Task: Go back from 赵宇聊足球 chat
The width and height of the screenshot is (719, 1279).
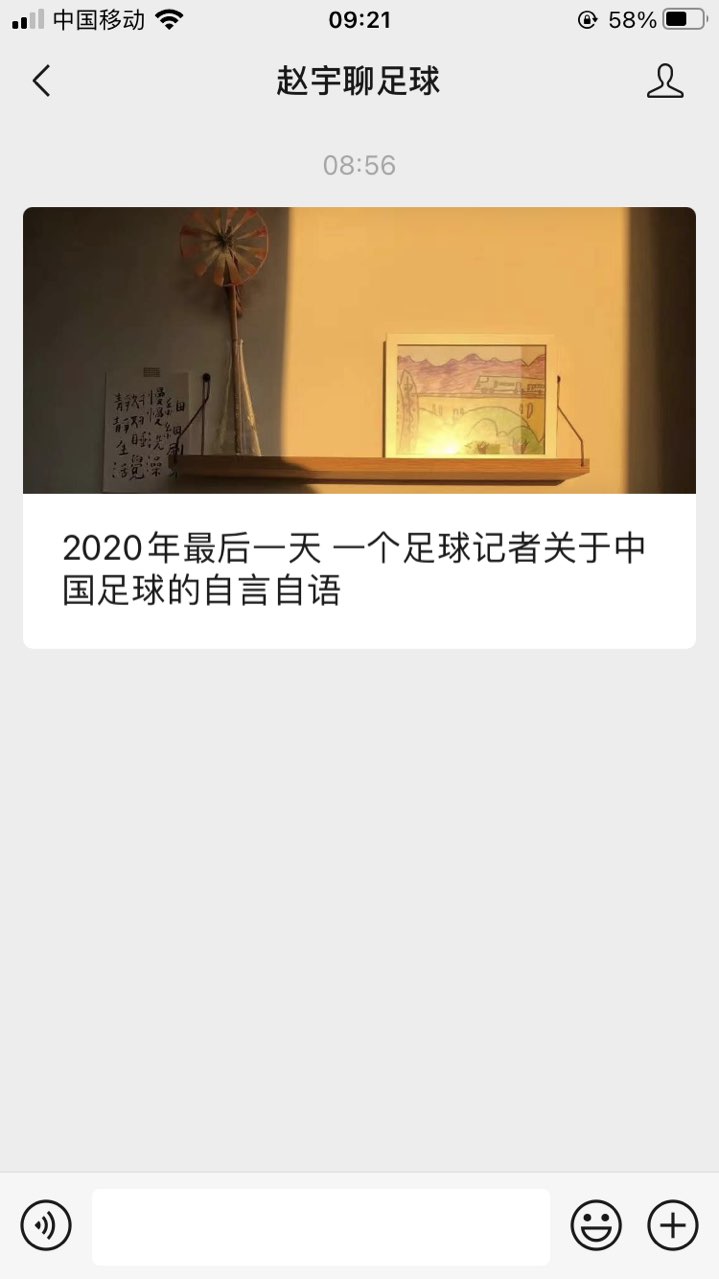Action: 41,81
